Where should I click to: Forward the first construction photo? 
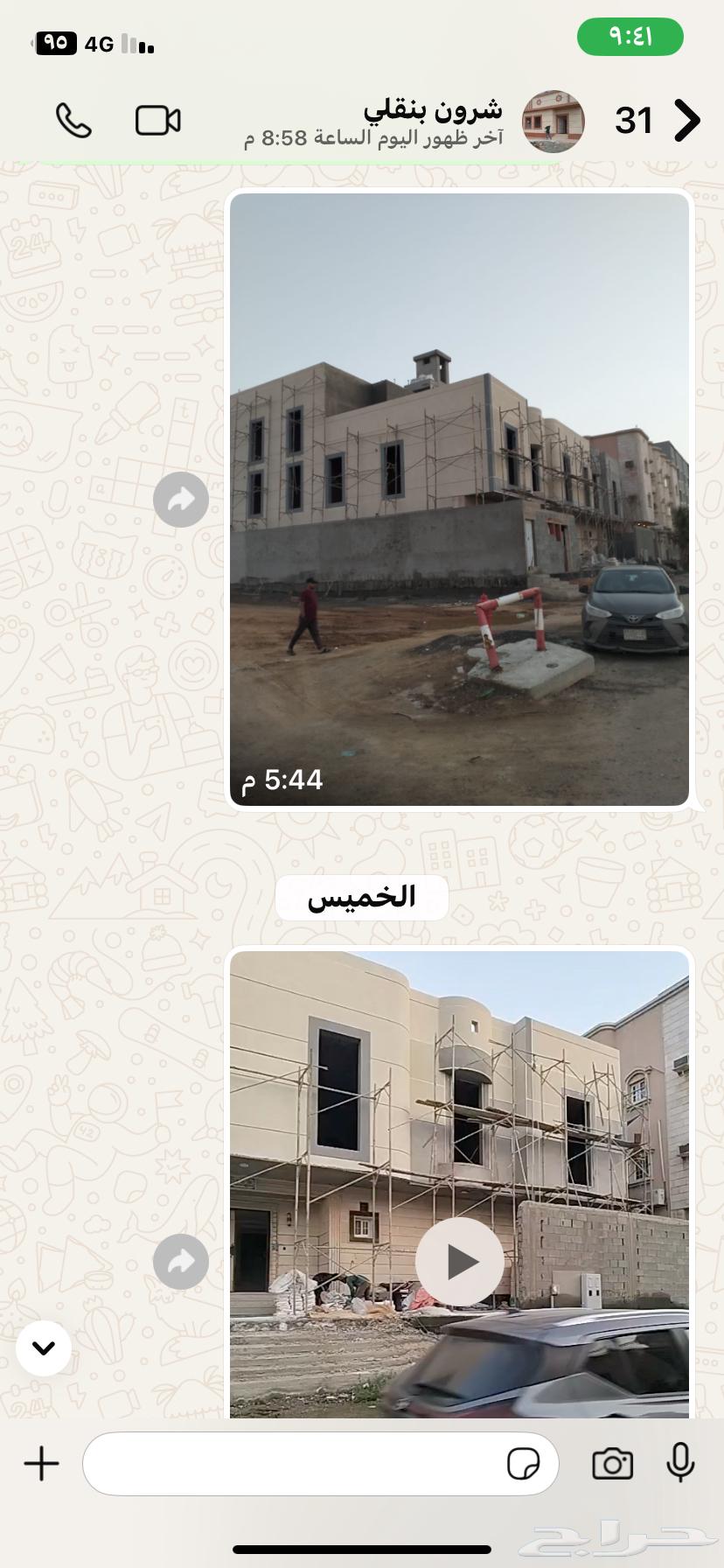click(x=180, y=499)
